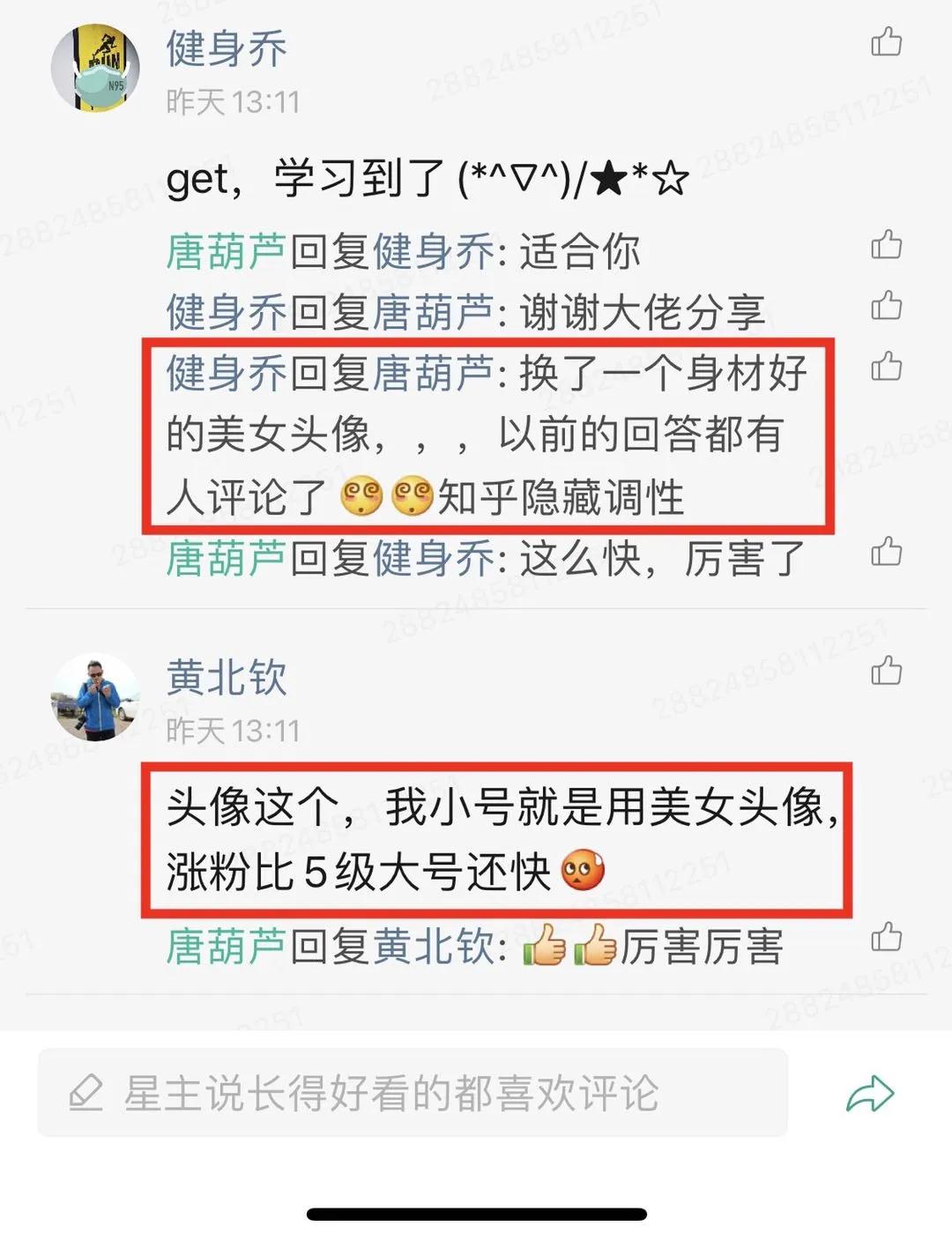Like 黄北钦's comment
952x1241 pixels.
tap(886, 671)
